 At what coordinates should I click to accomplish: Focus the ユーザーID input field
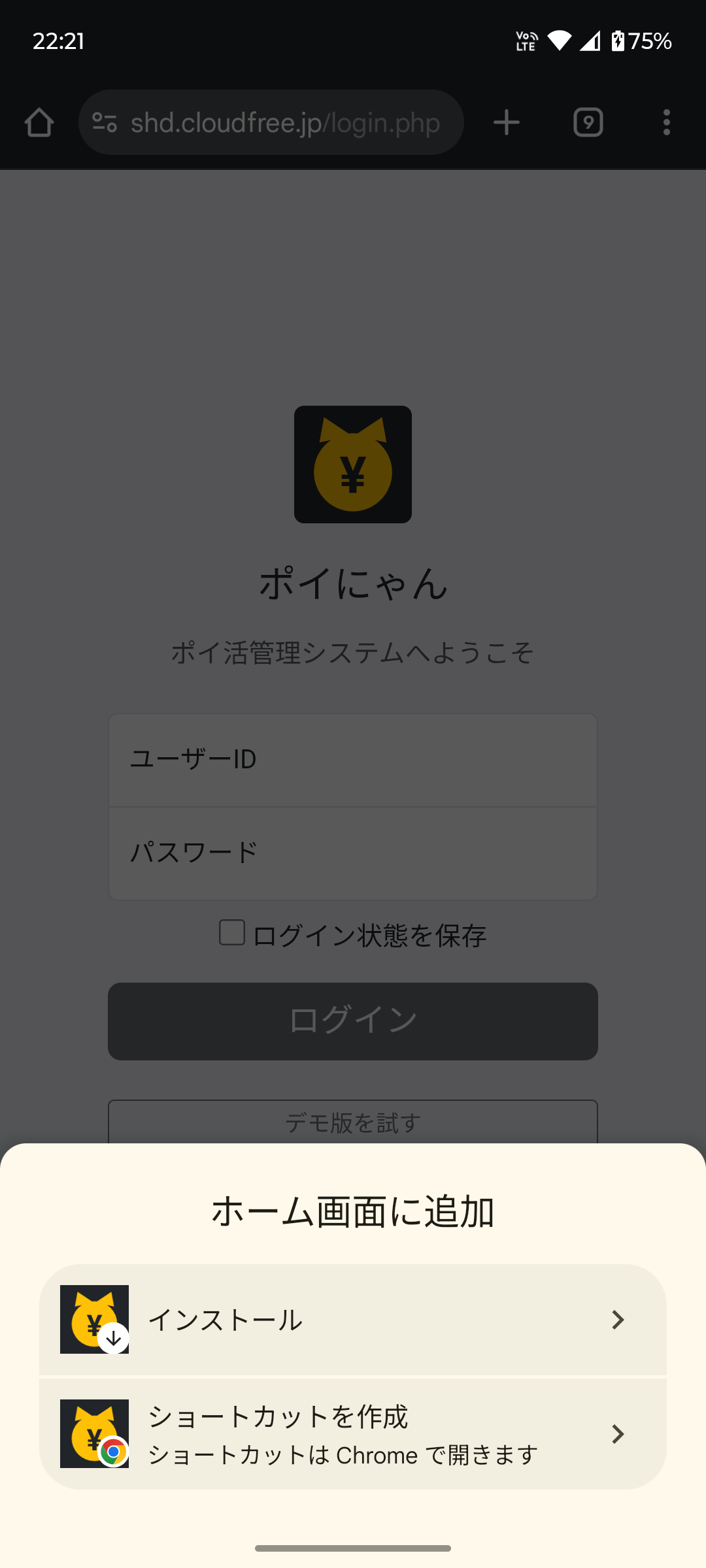click(x=353, y=759)
